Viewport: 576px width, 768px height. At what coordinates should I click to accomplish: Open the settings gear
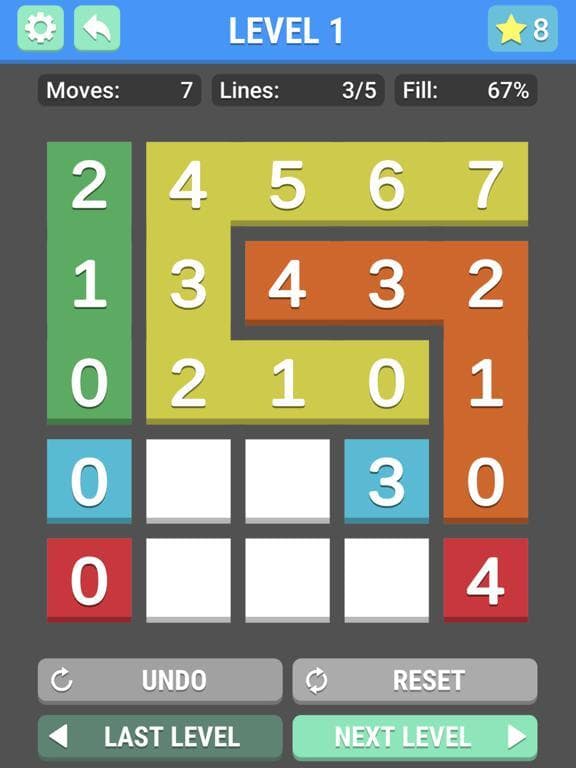coord(41,28)
